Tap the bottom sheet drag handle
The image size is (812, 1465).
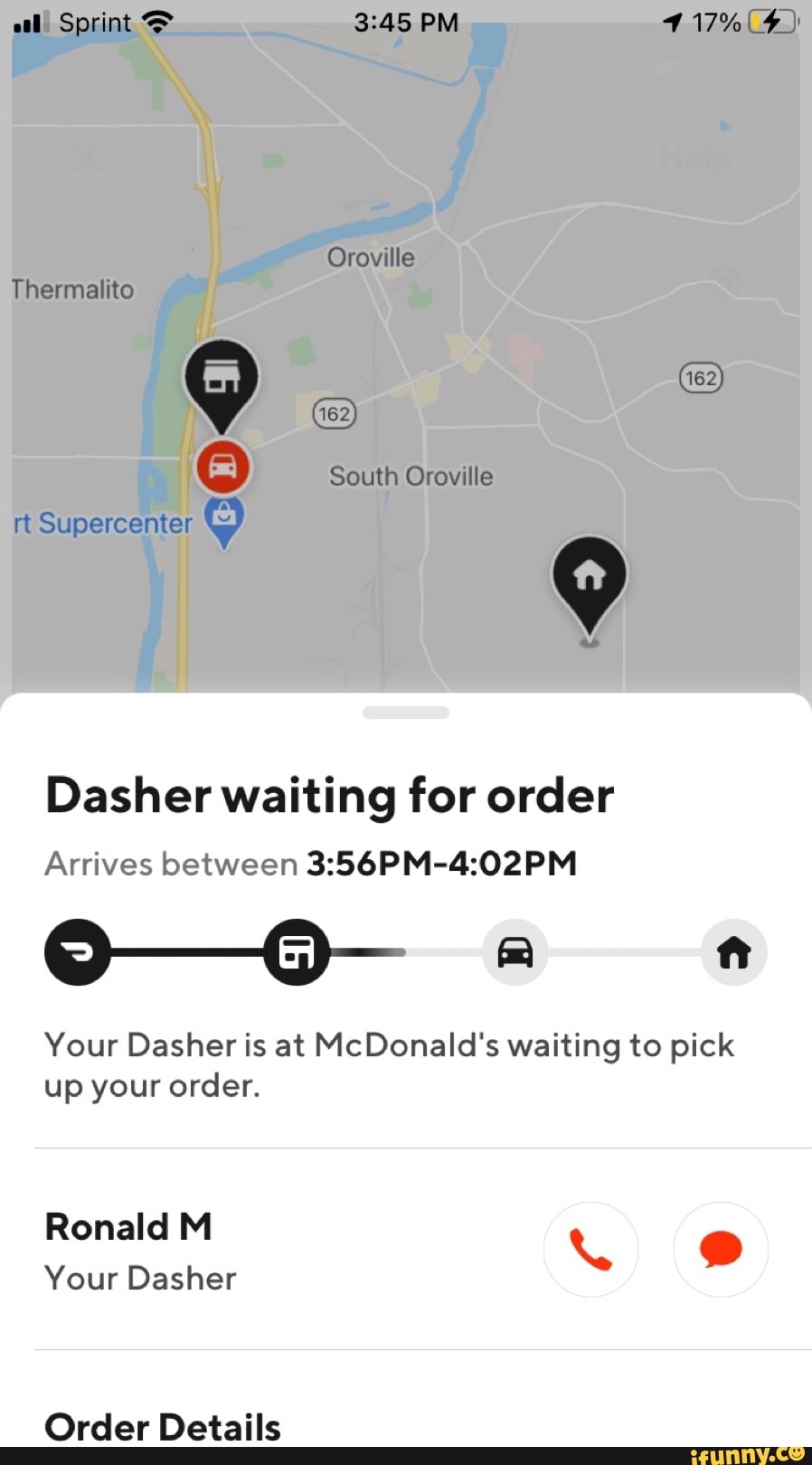click(x=405, y=713)
